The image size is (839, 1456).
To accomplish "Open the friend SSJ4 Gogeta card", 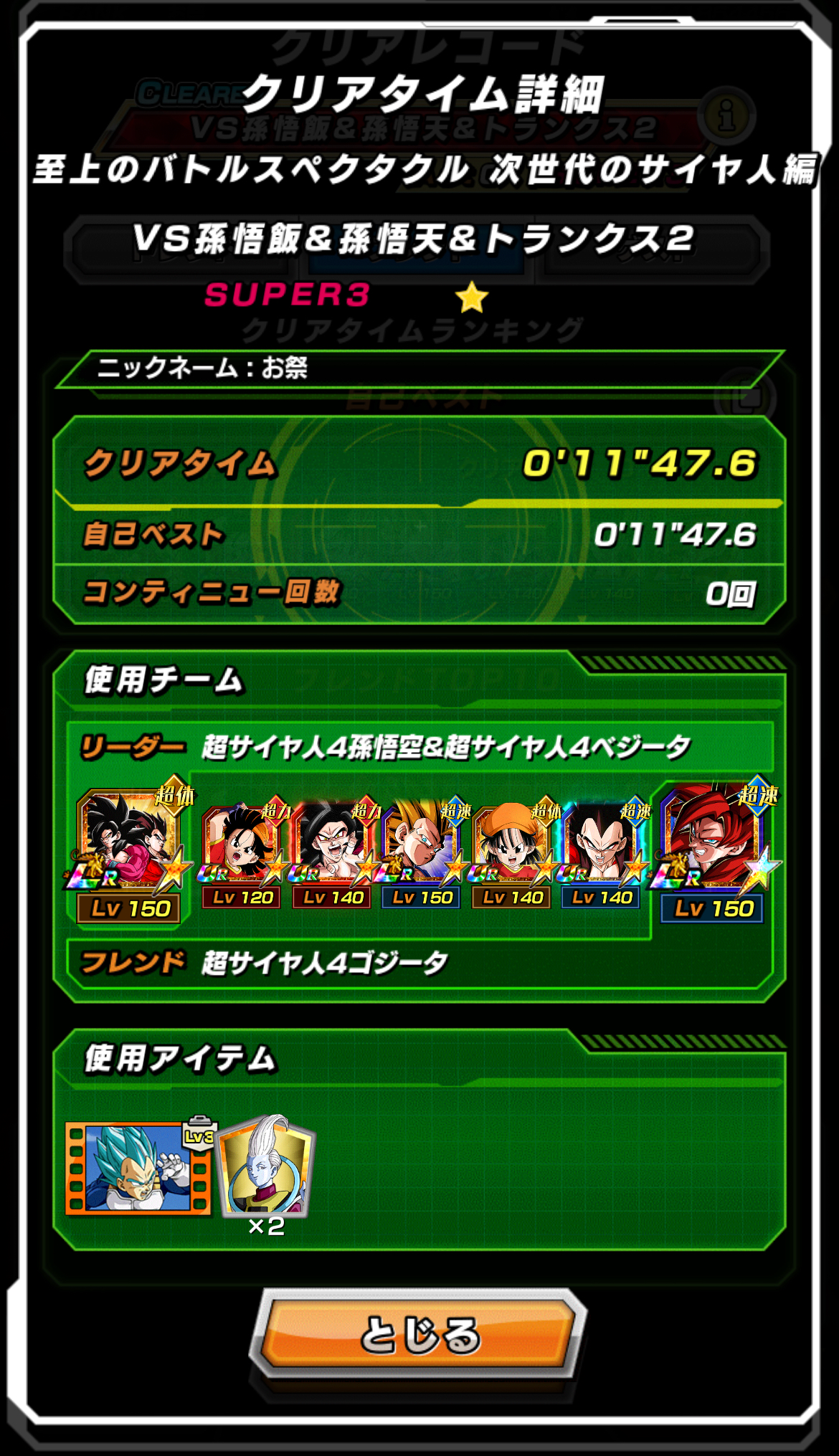I will point(714,852).
